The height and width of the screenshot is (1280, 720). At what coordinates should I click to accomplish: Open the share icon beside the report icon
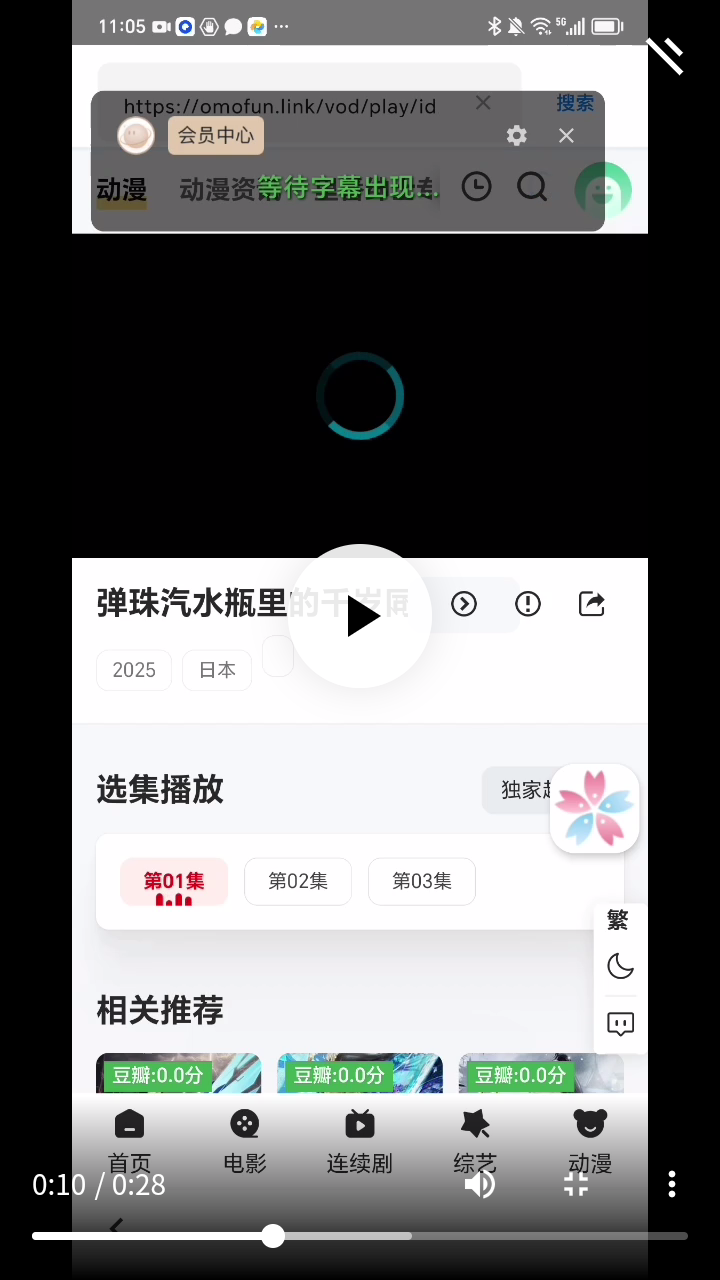point(591,604)
